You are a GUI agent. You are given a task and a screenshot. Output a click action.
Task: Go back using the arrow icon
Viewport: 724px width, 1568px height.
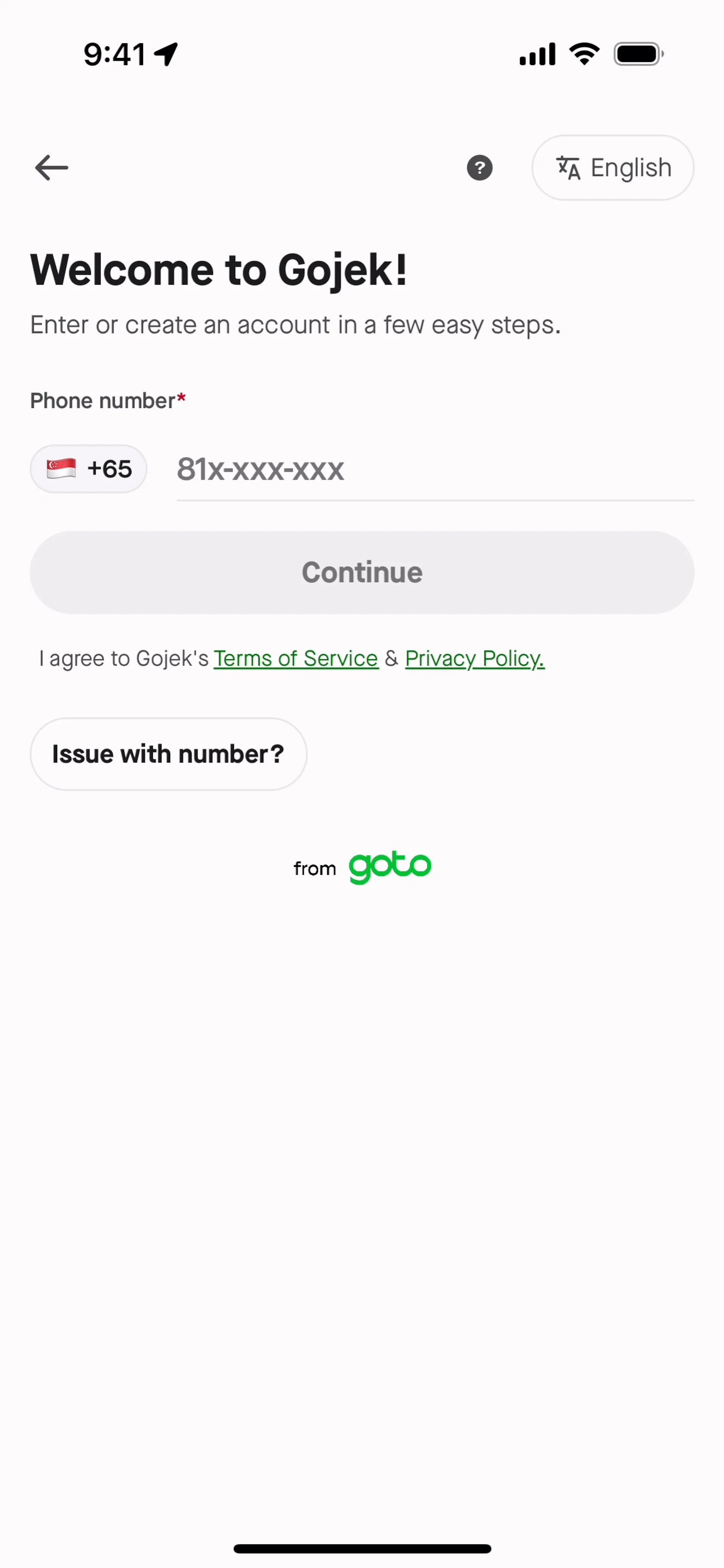click(52, 167)
